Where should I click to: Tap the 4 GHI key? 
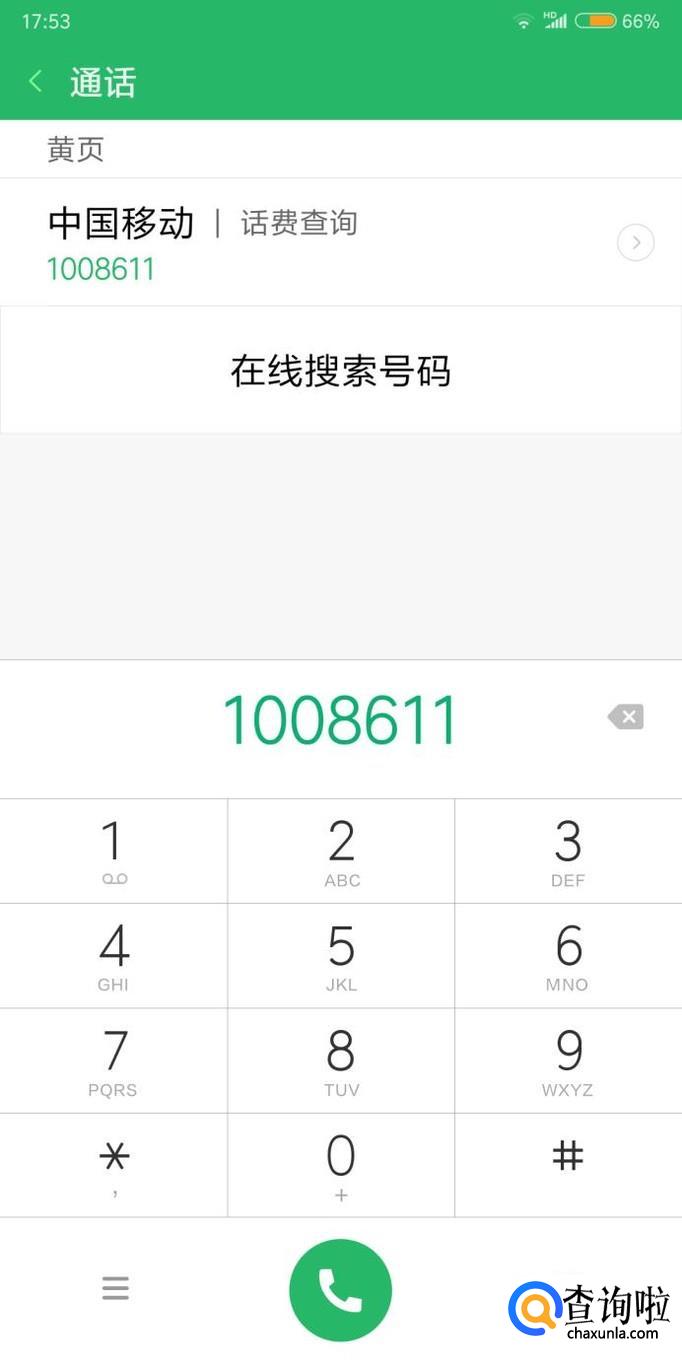(113, 956)
